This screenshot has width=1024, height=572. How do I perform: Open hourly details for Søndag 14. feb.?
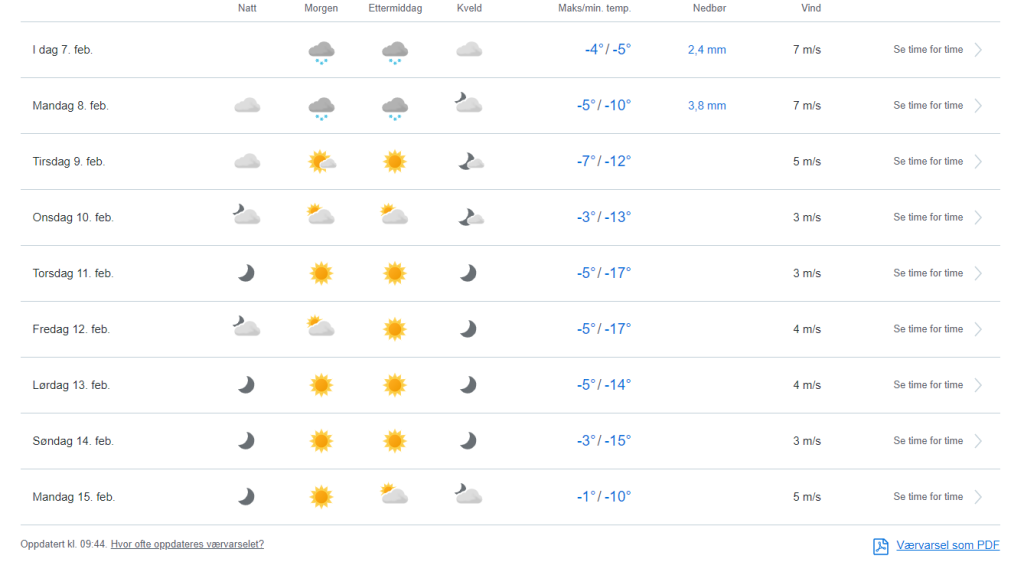click(x=937, y=441)
